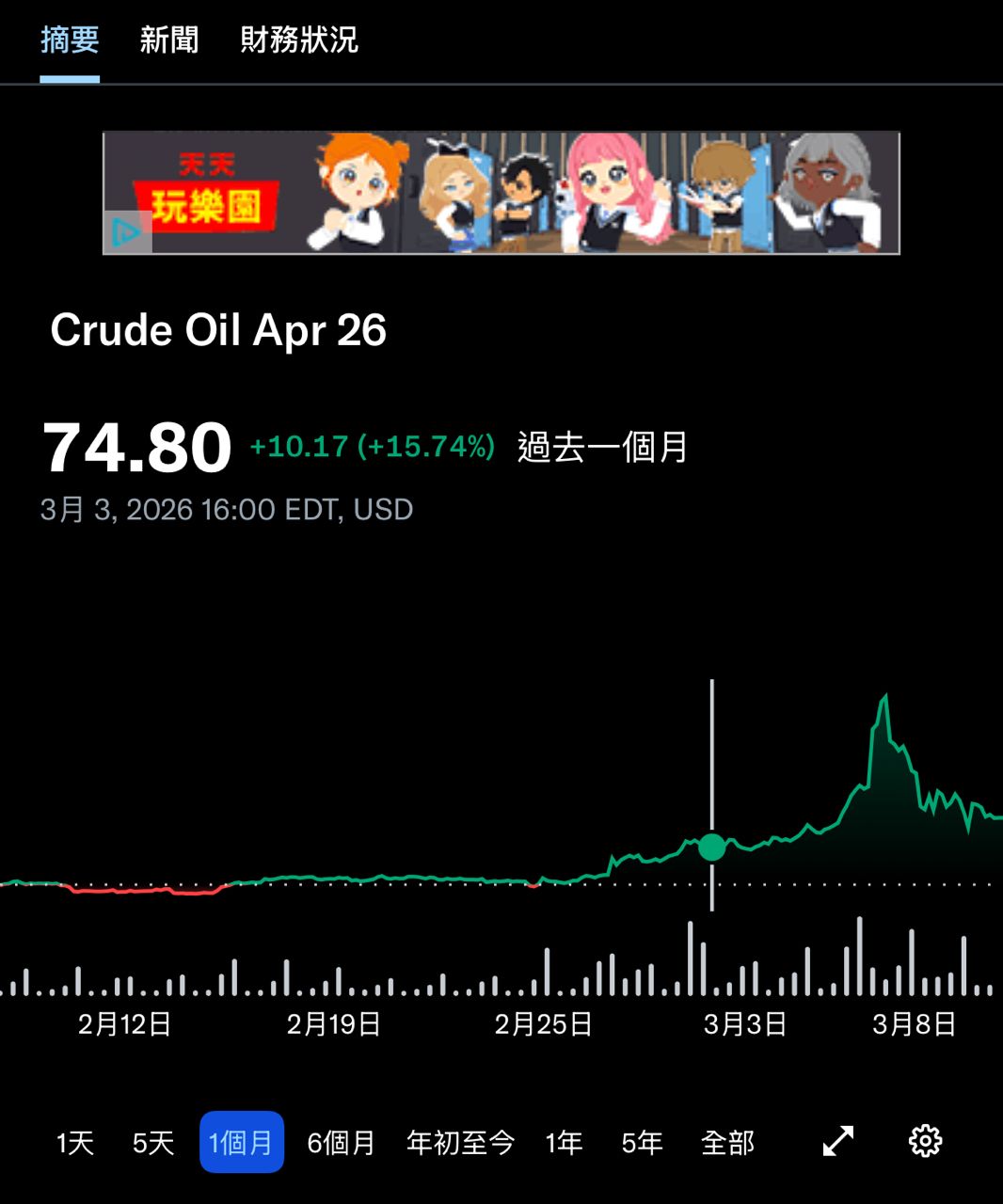Select the 1天 chart range
Viewport: 1003px width, 1204px height.
click(75, 1143)
